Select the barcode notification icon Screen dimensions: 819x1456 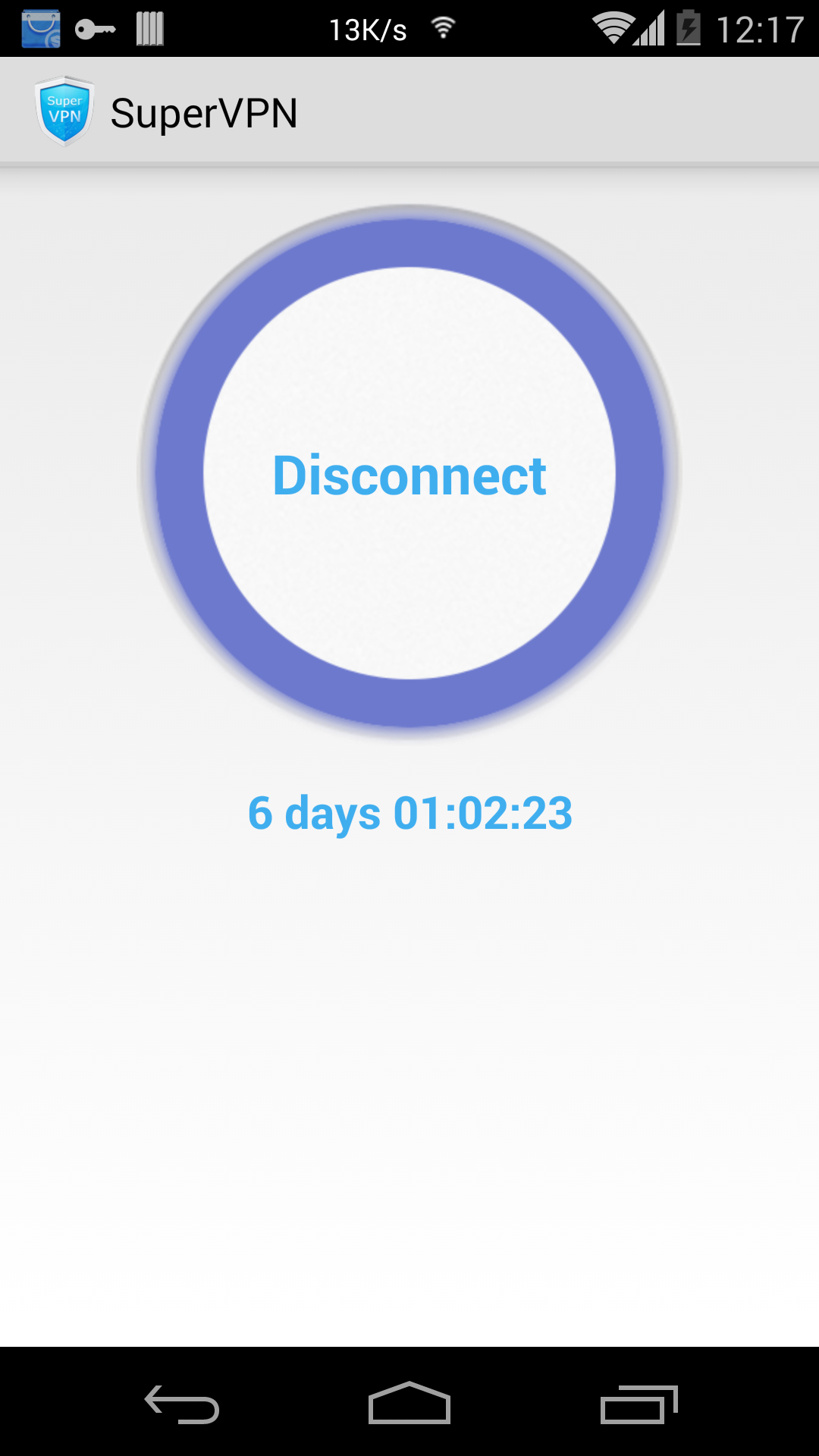point(149,27)
